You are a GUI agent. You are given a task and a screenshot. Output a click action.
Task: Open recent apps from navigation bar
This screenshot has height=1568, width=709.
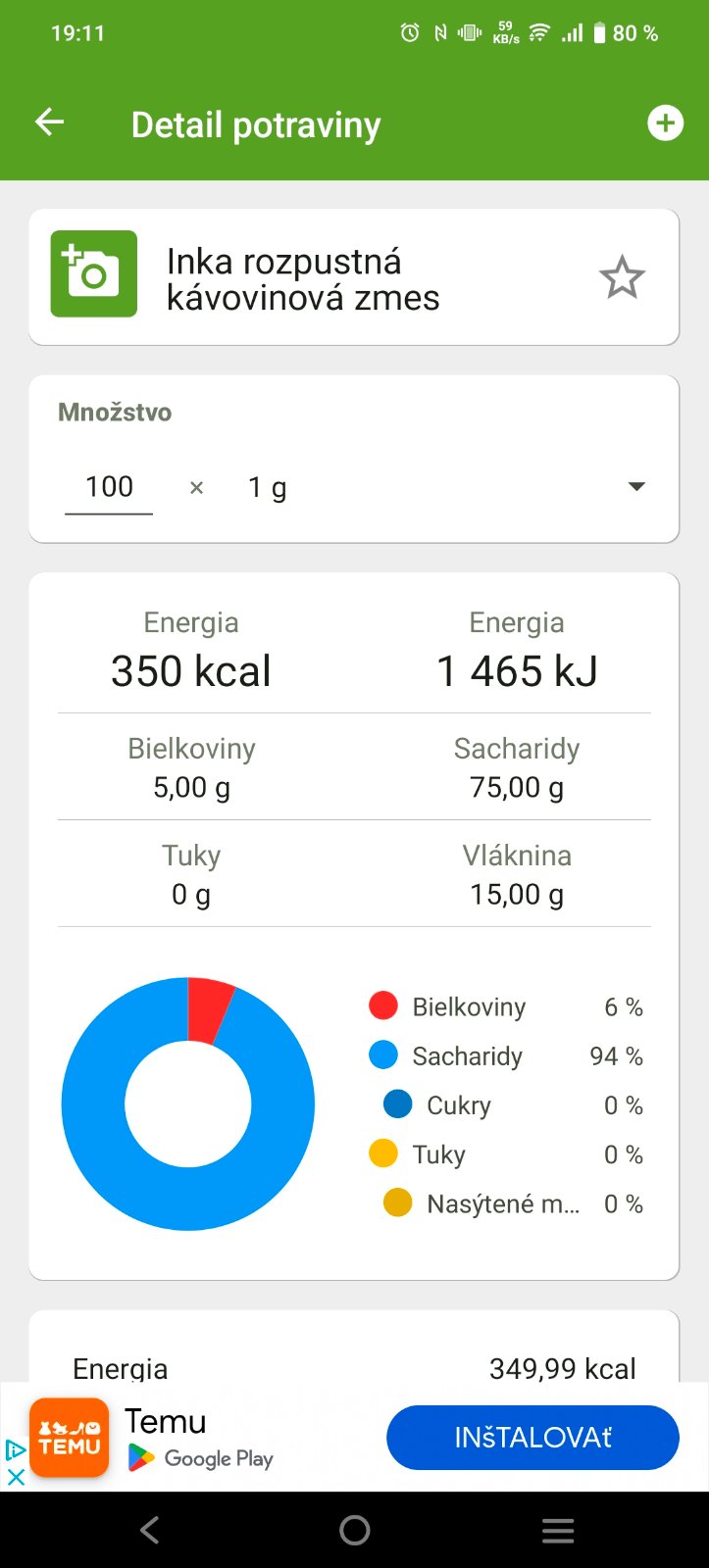pos(558,1530)
